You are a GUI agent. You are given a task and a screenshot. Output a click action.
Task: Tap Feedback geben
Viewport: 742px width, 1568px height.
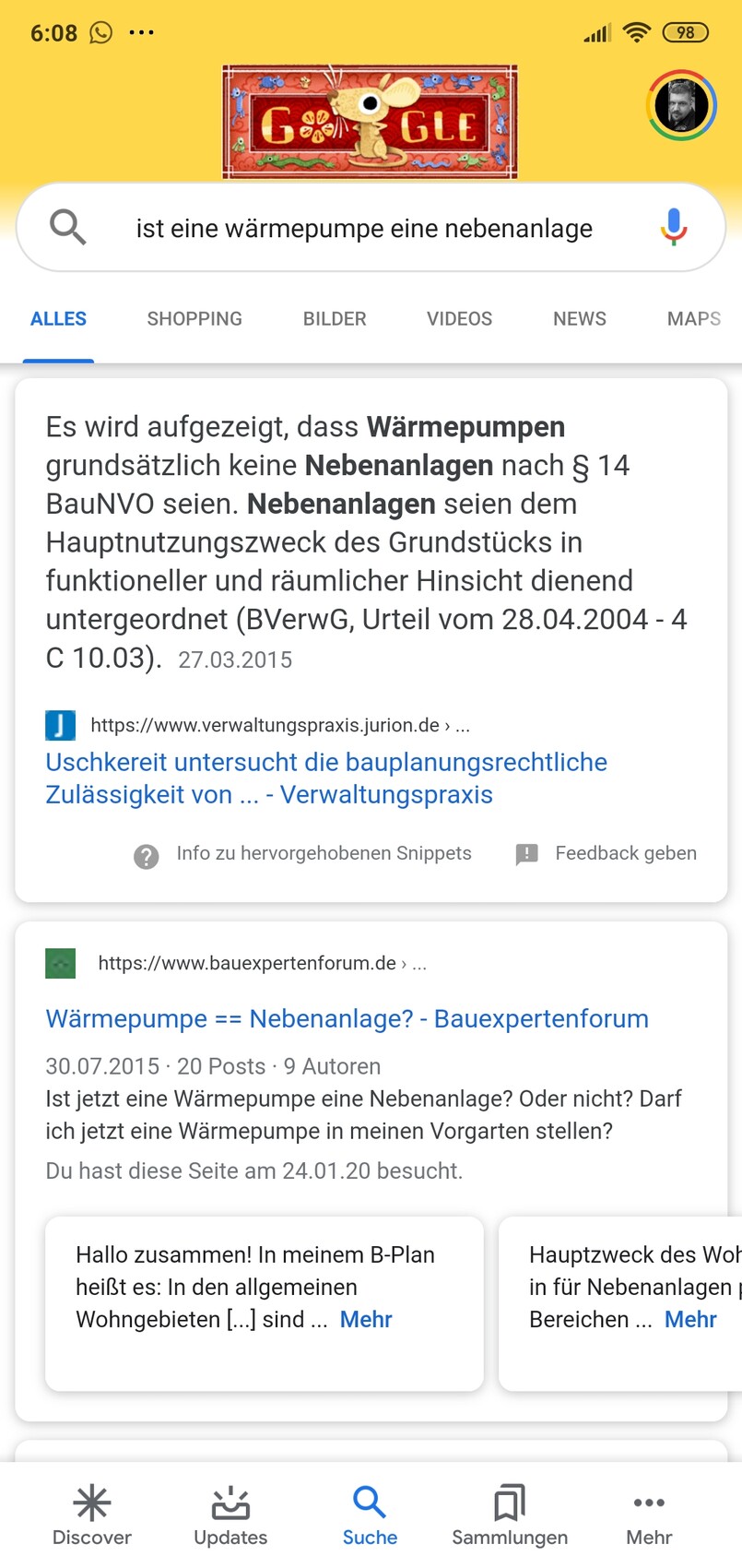tap(624, 854)
